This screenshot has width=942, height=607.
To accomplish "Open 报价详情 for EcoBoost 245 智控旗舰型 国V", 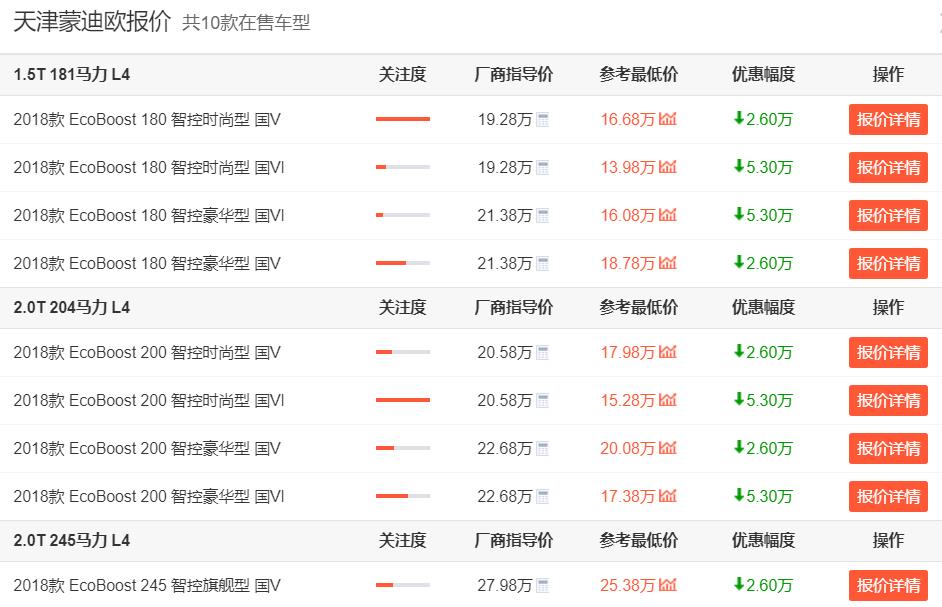I will [888, 585].
